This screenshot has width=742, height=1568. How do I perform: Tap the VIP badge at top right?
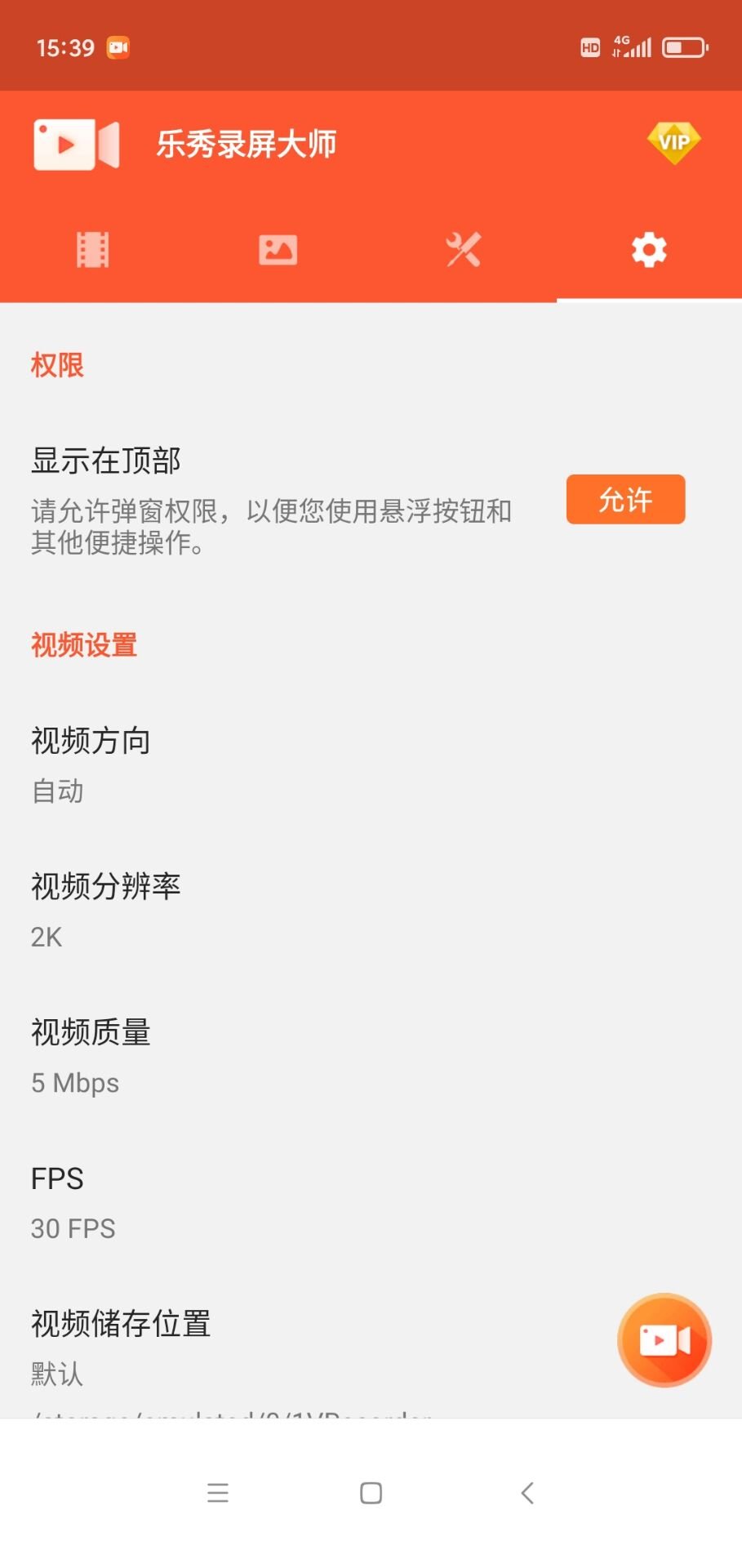click(x=673, y=141)
